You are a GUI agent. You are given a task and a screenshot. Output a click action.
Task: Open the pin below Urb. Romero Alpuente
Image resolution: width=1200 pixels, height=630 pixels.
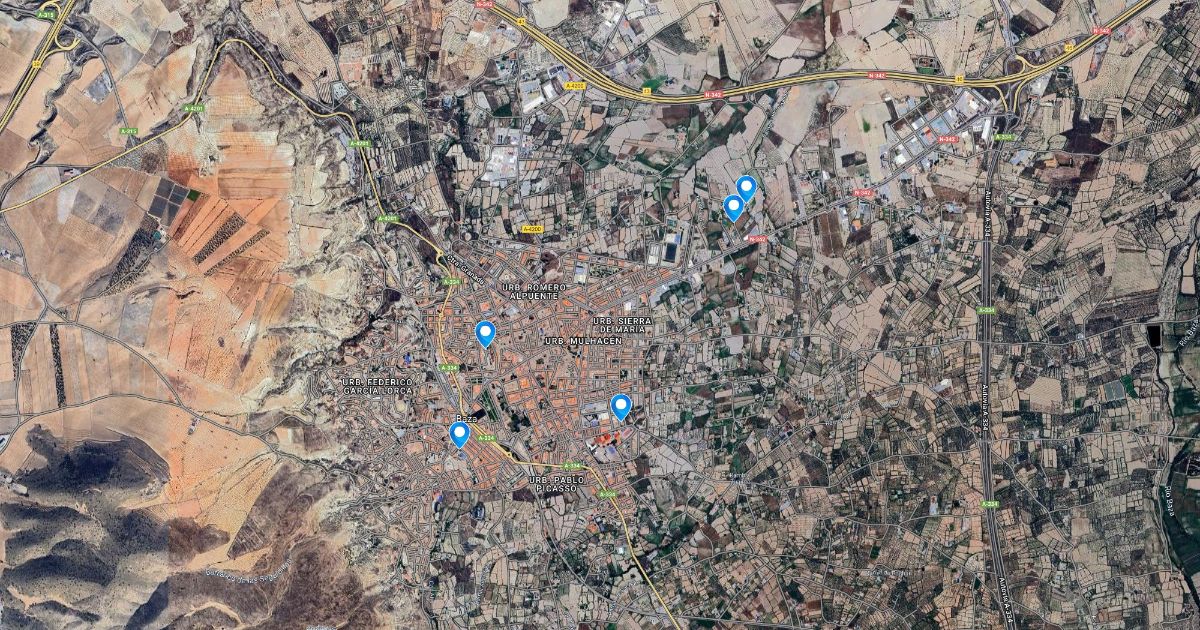[485, 332]
